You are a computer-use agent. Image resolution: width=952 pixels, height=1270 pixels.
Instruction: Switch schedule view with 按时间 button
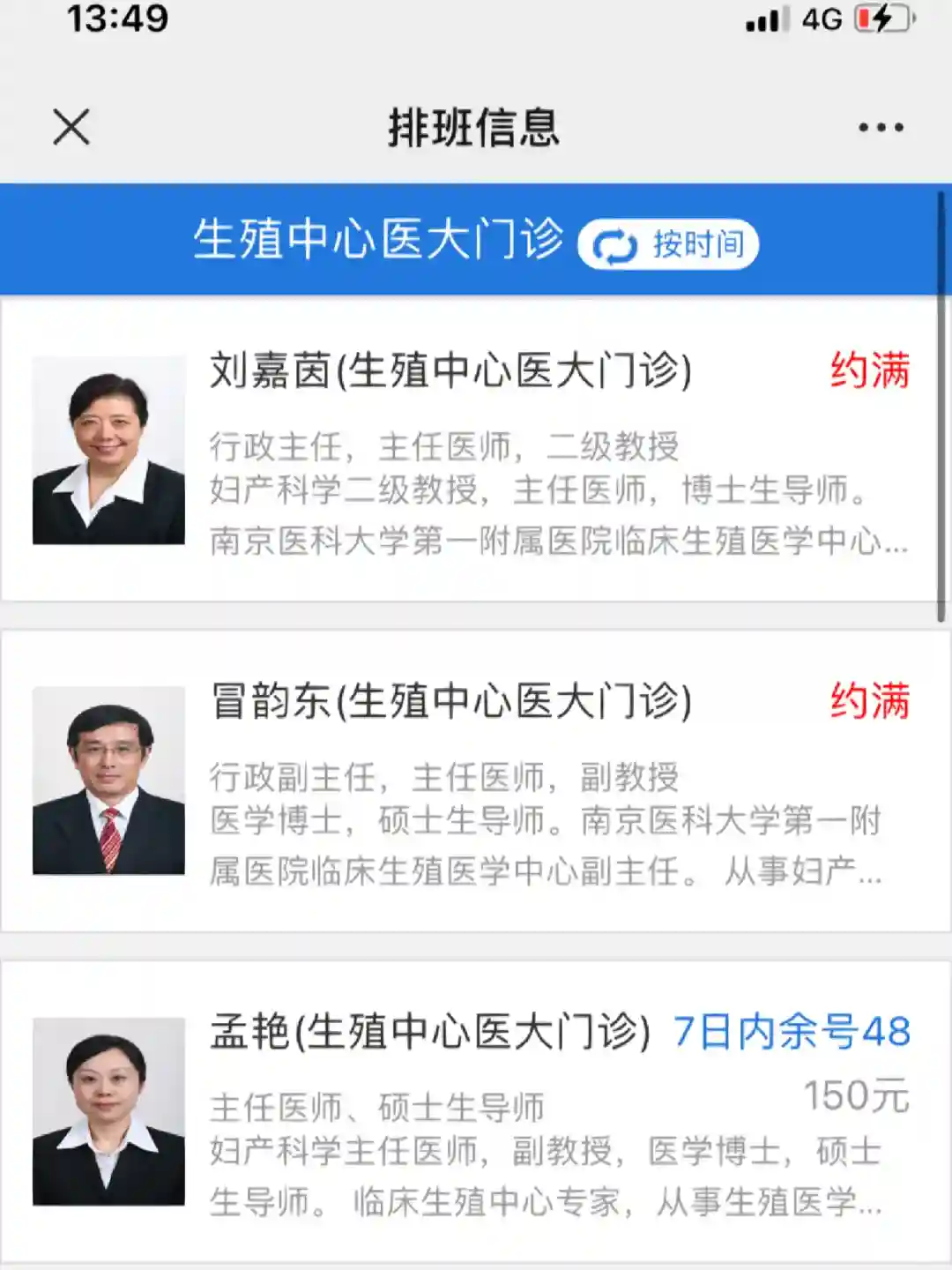668,244
